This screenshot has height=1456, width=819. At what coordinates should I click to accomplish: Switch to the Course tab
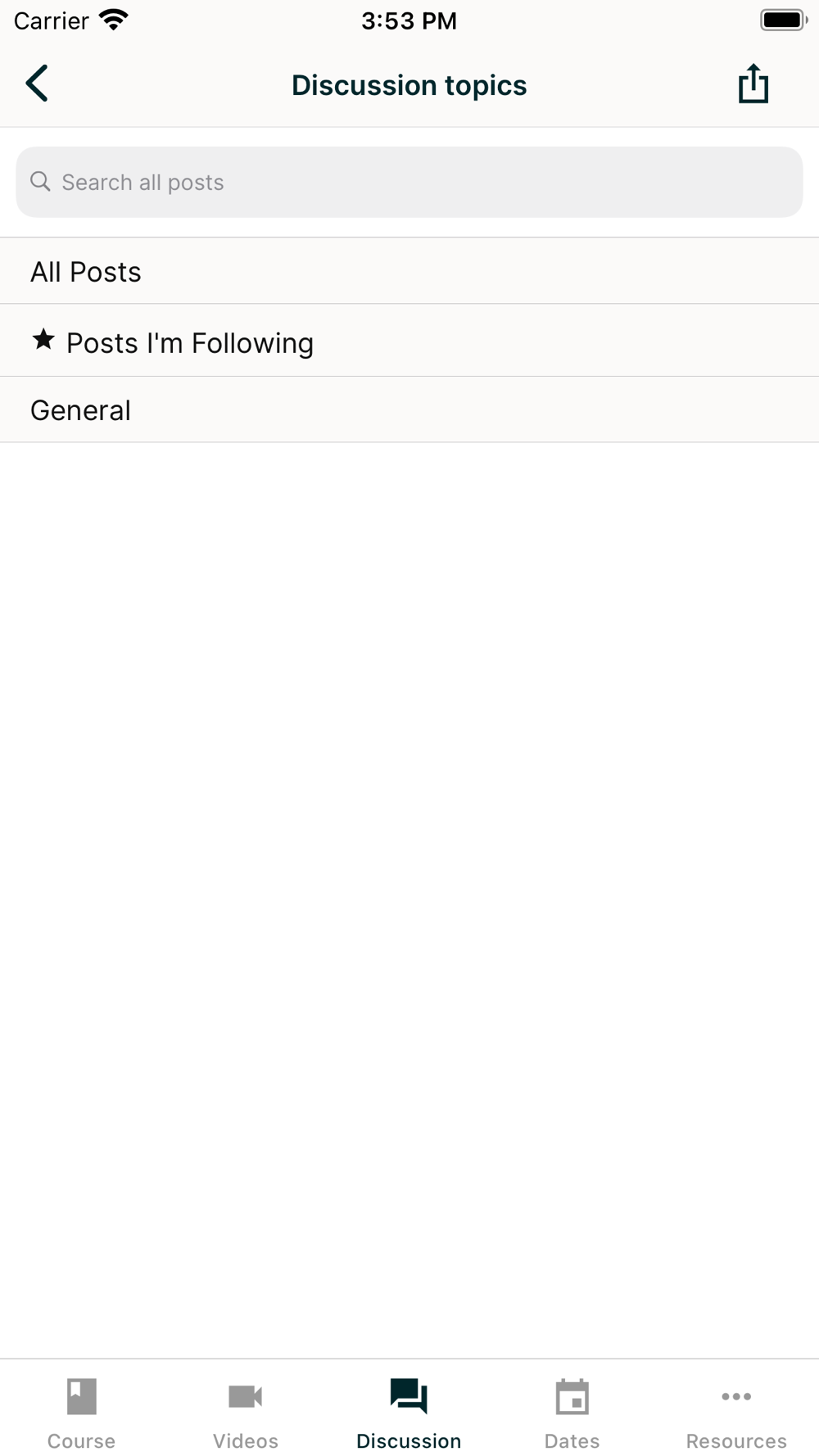pyautogui.click(x=81, y=1412)
